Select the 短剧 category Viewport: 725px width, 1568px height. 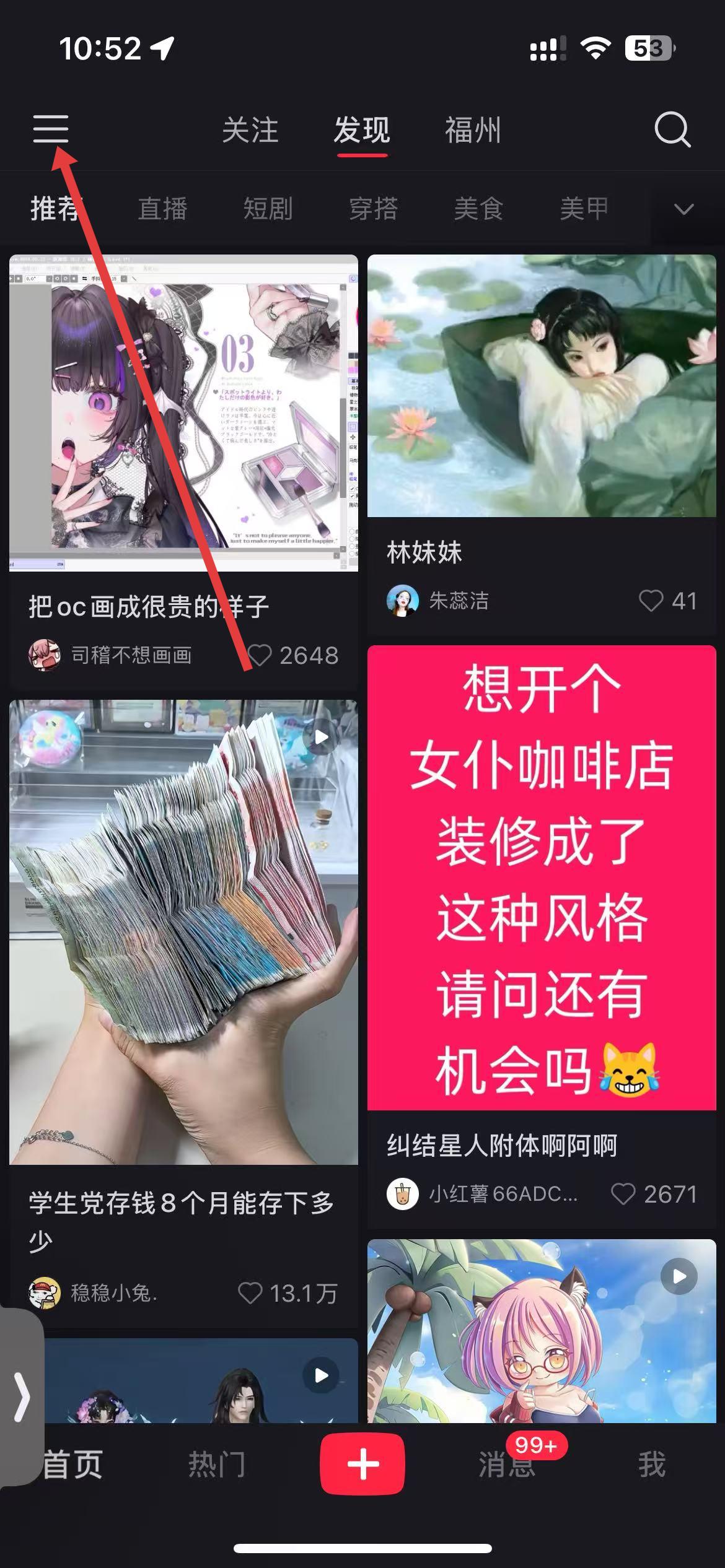click(268, 209)
